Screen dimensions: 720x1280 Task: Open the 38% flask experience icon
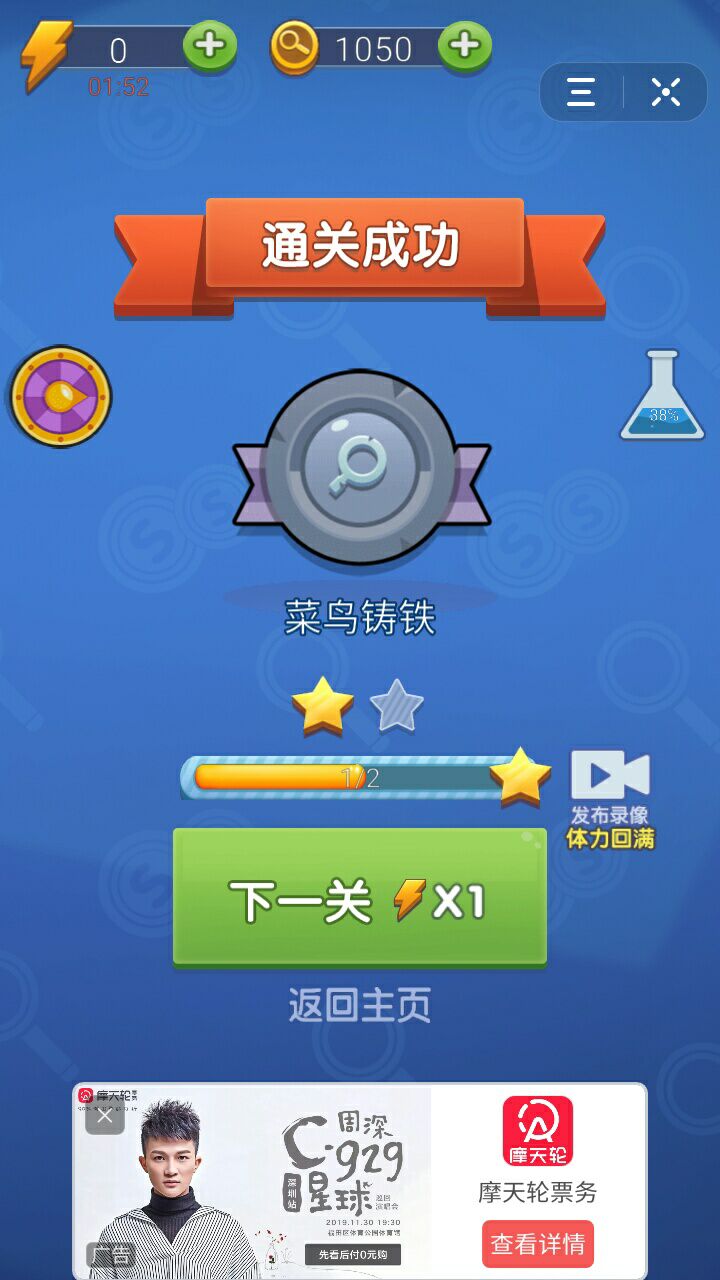663,397
